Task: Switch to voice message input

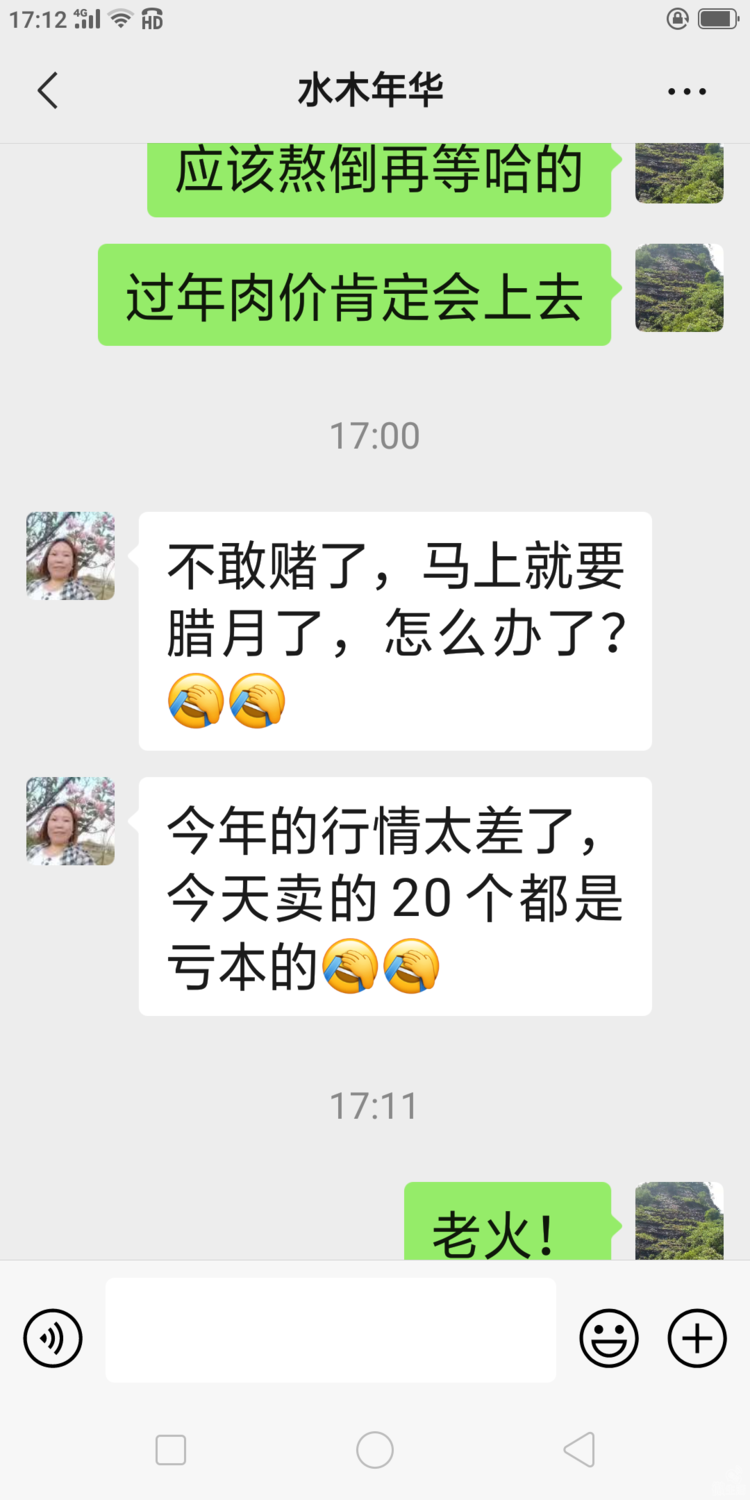Action: 53,1338
